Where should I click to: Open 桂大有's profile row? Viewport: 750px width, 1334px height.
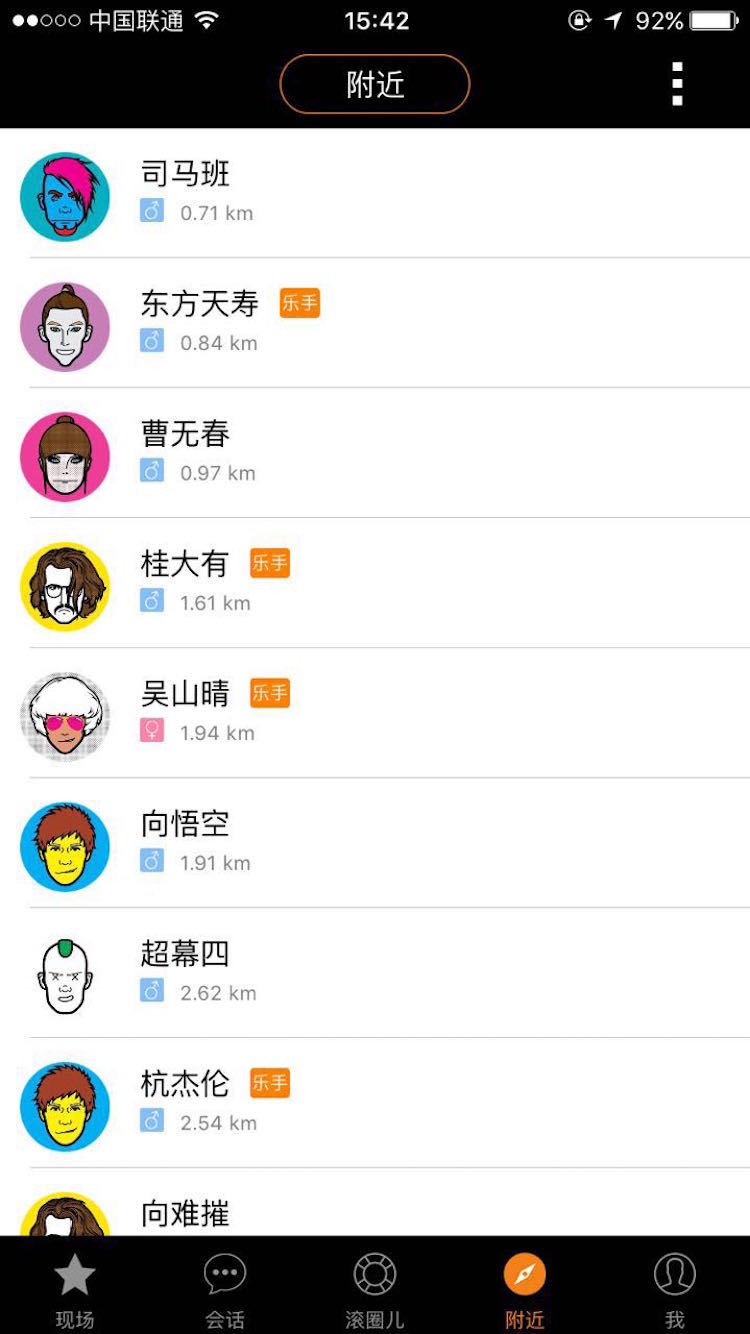pos(375,583)
